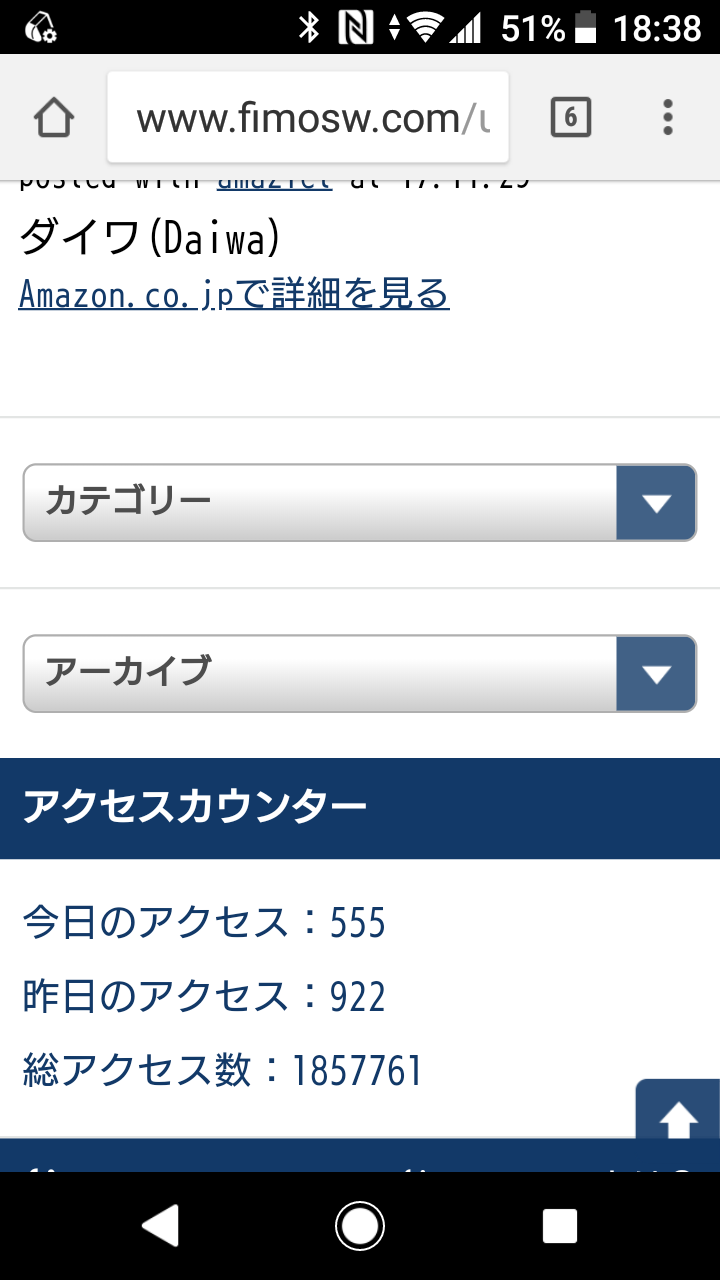This screenshot has height=1280, width=720.
Task: Open recent apps from the navigation bar
Action: (x=560, y=1225)
